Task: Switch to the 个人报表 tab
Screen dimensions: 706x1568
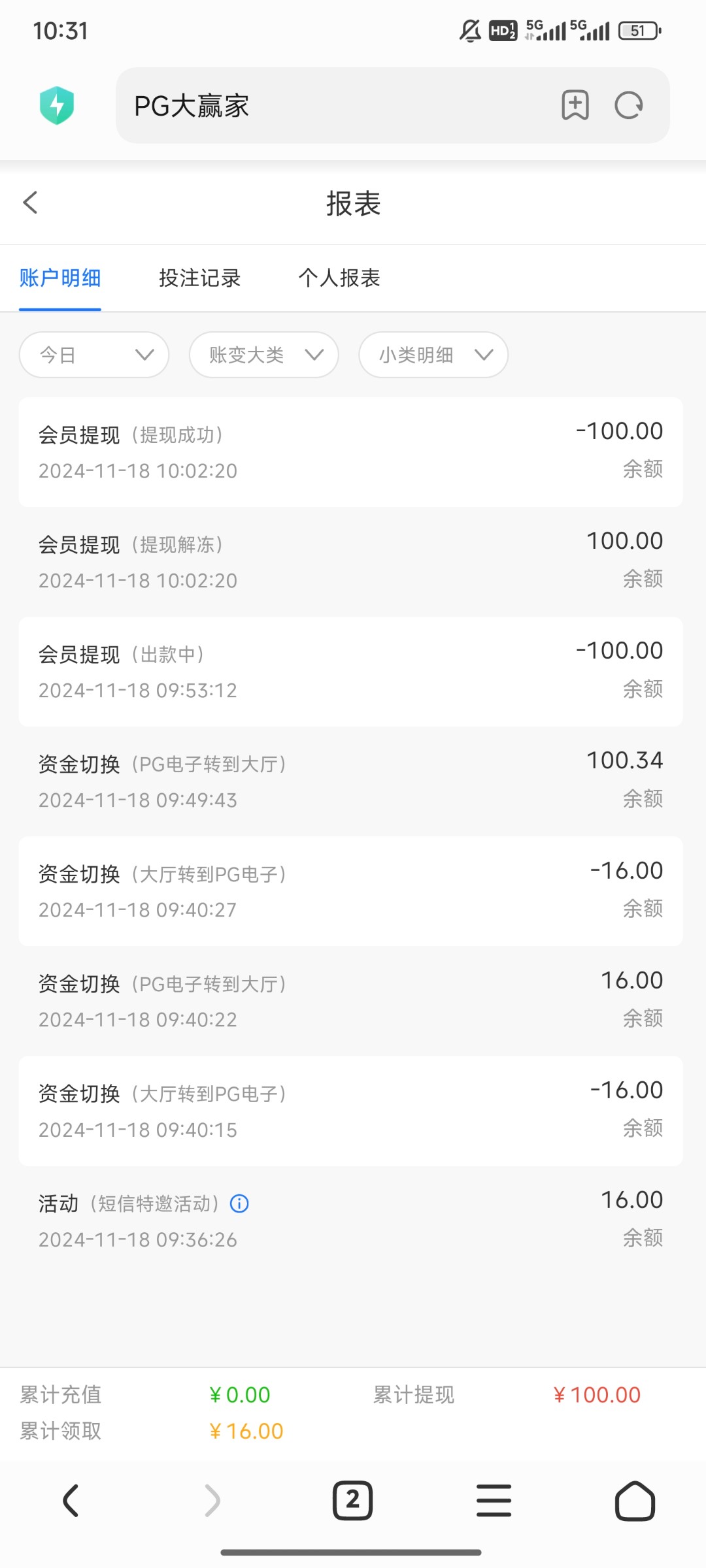Action: pos(339,278)
